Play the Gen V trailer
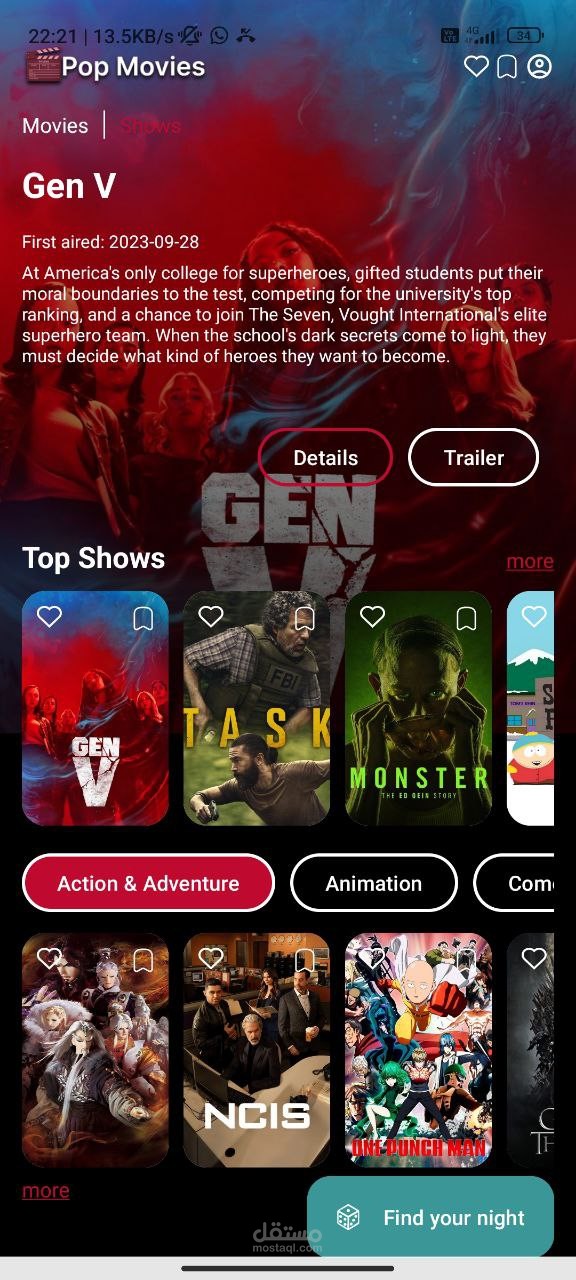 (474, 457)
